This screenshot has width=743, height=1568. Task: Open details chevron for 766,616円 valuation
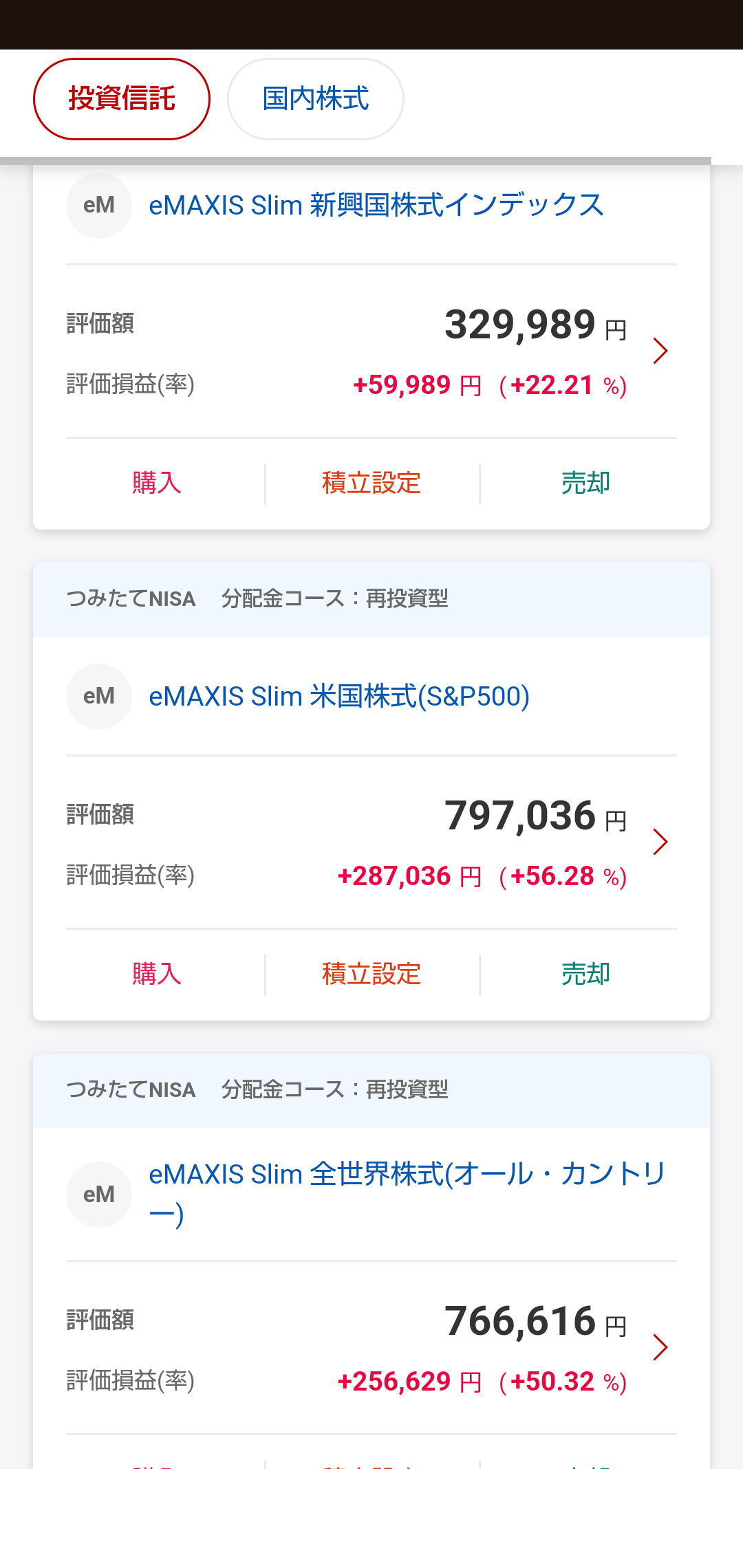(660, 1347)
